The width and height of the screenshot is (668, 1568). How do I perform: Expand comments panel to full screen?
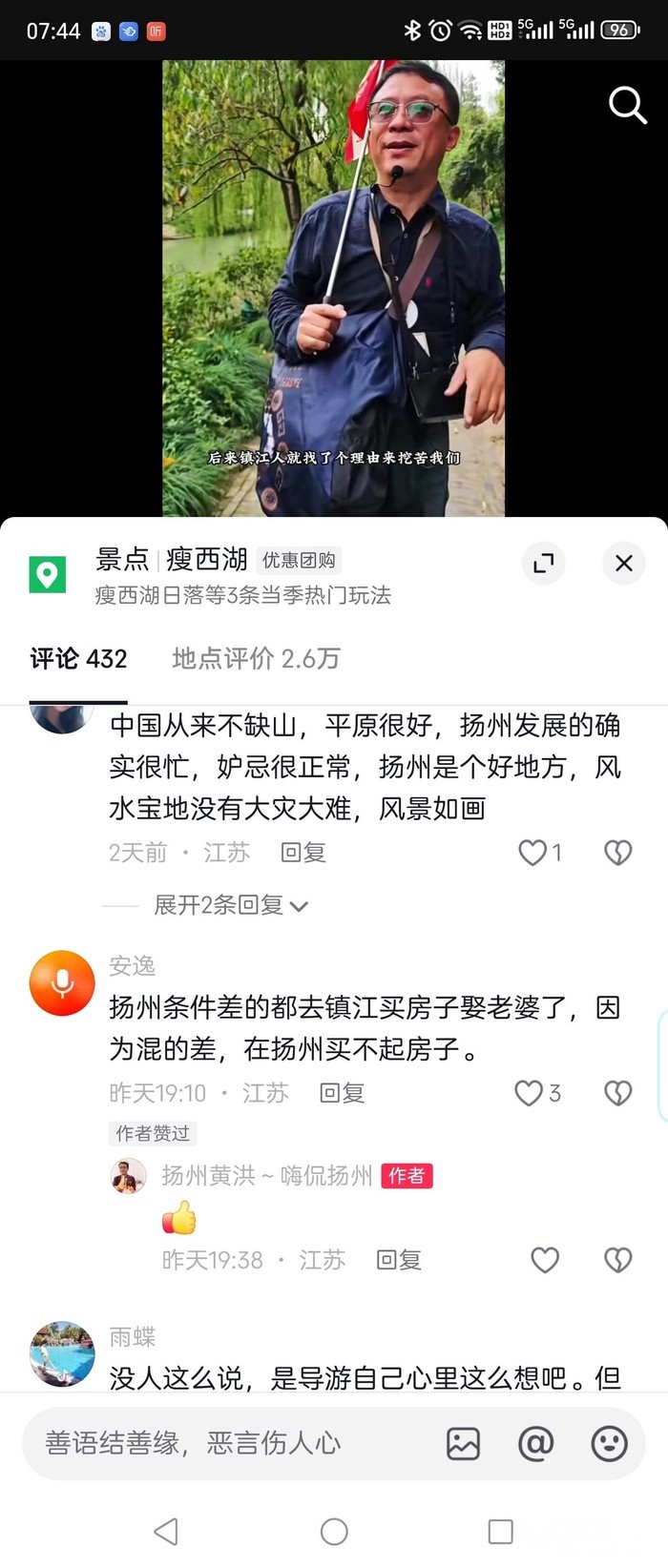(543, 564)
